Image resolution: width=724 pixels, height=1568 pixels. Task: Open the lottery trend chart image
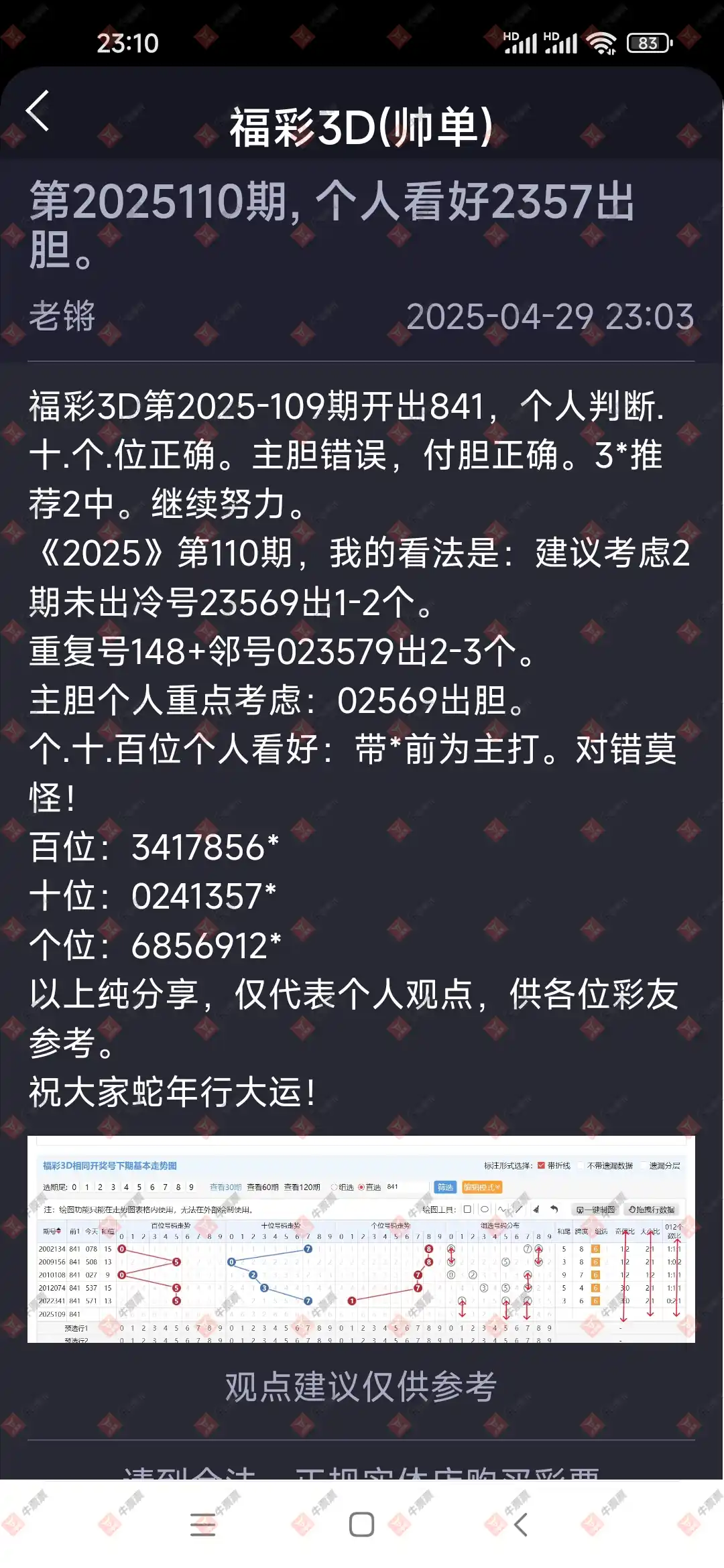coord(361,1239)
